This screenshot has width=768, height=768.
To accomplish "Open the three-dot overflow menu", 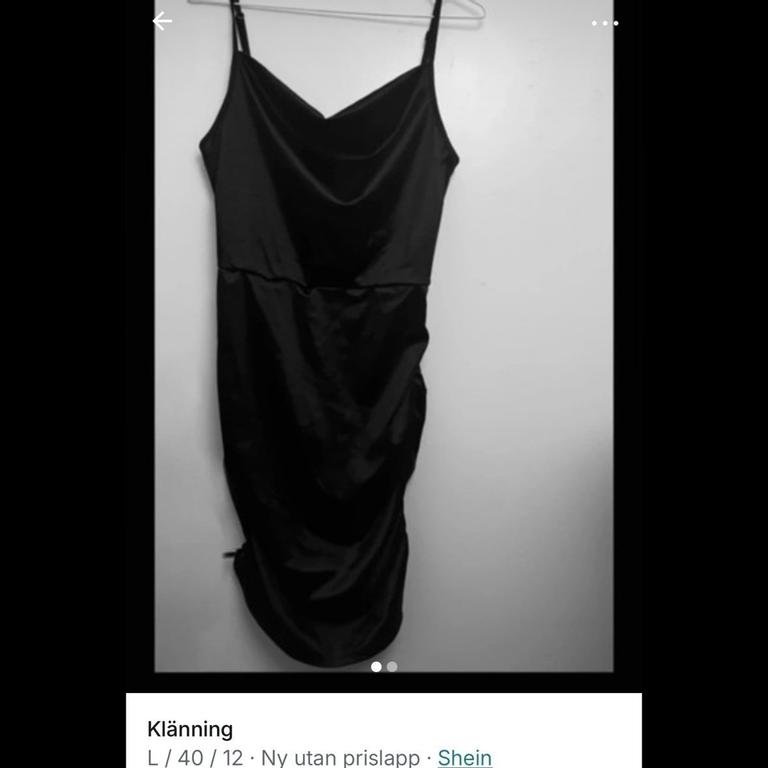I will [x=604, y=23].
